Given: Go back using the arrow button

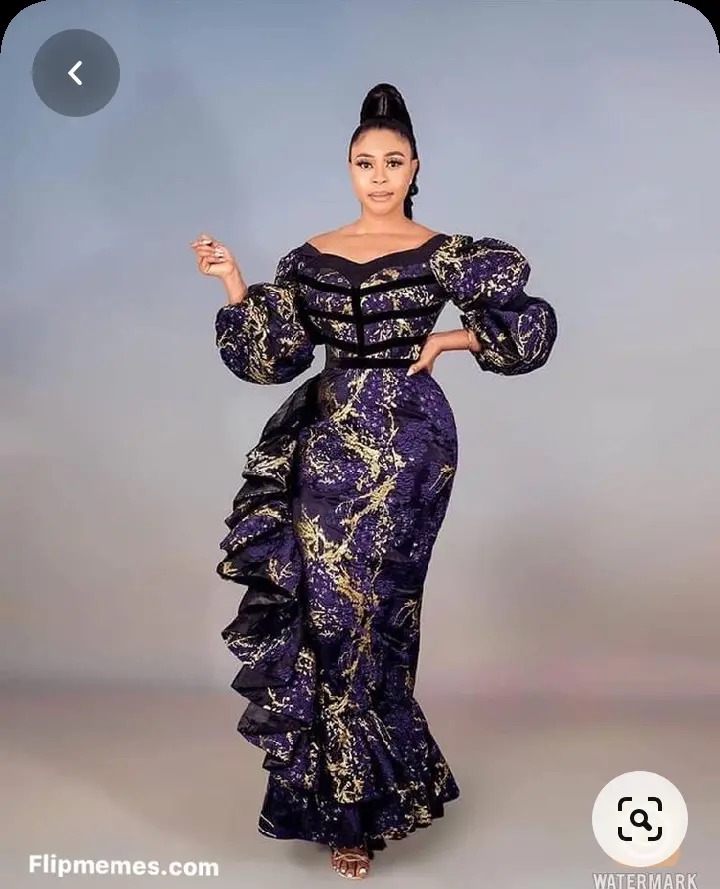Looking at the screenshot, I should click(76, 73).
